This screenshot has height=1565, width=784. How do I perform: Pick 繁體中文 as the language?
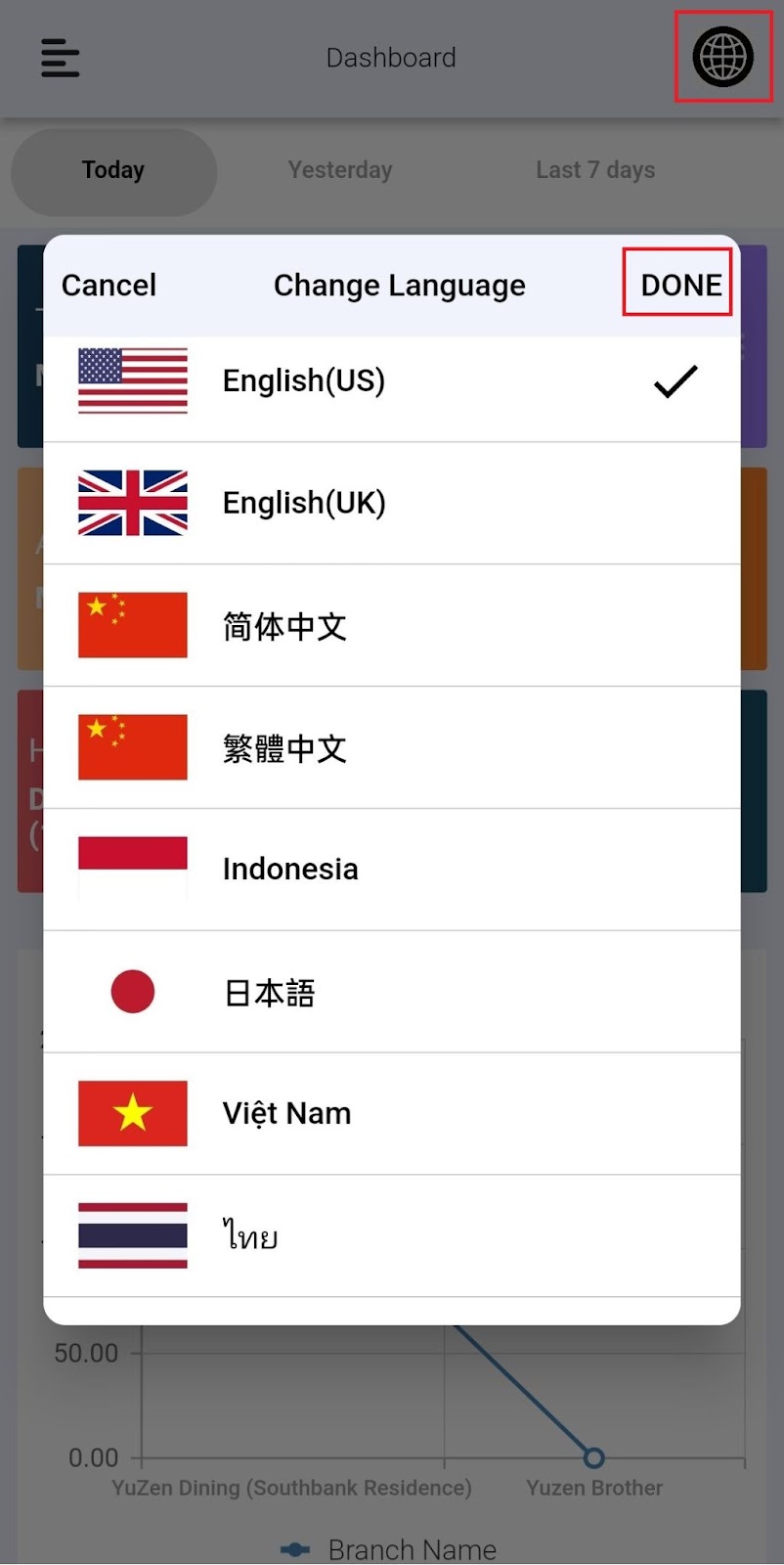[x=392, y=747]
